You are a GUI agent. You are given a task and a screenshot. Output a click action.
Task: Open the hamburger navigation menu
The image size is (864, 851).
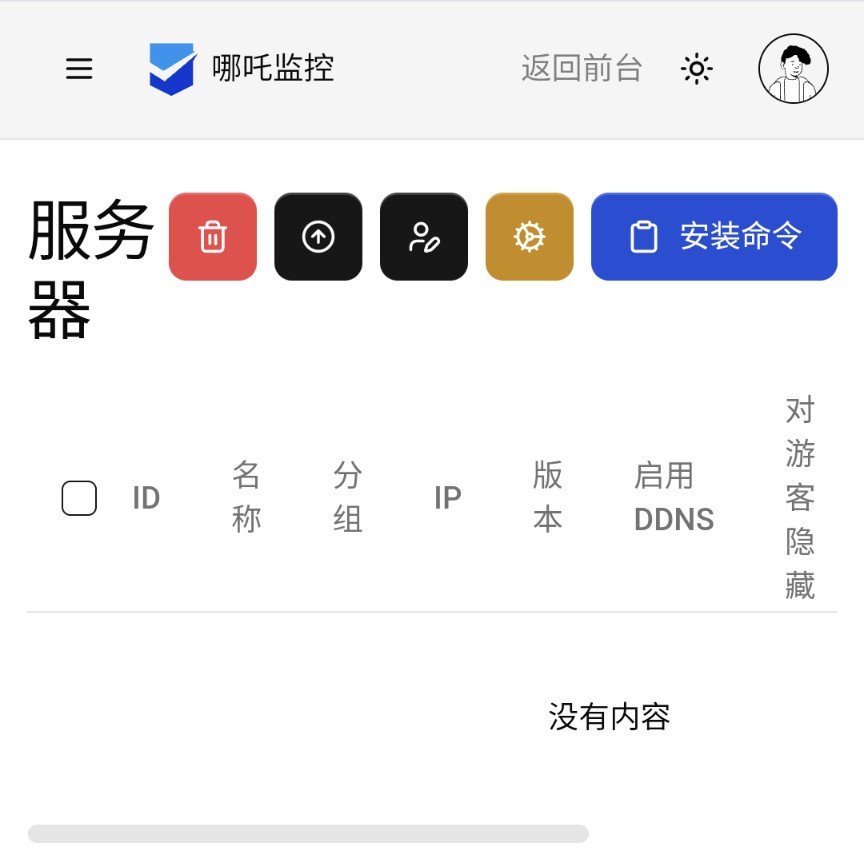tap(79, 68)
